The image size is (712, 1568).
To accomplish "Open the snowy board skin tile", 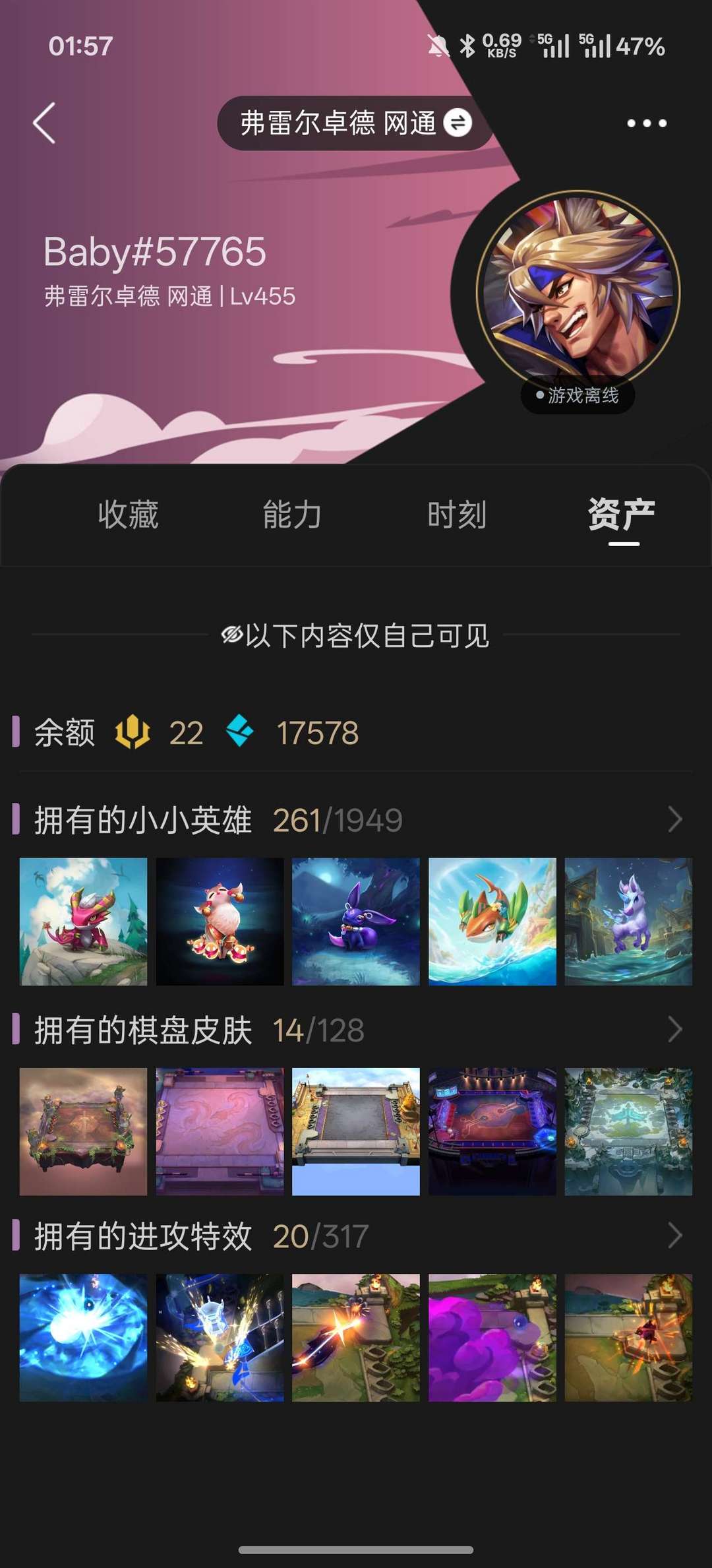I will [x=628, y=1131].
